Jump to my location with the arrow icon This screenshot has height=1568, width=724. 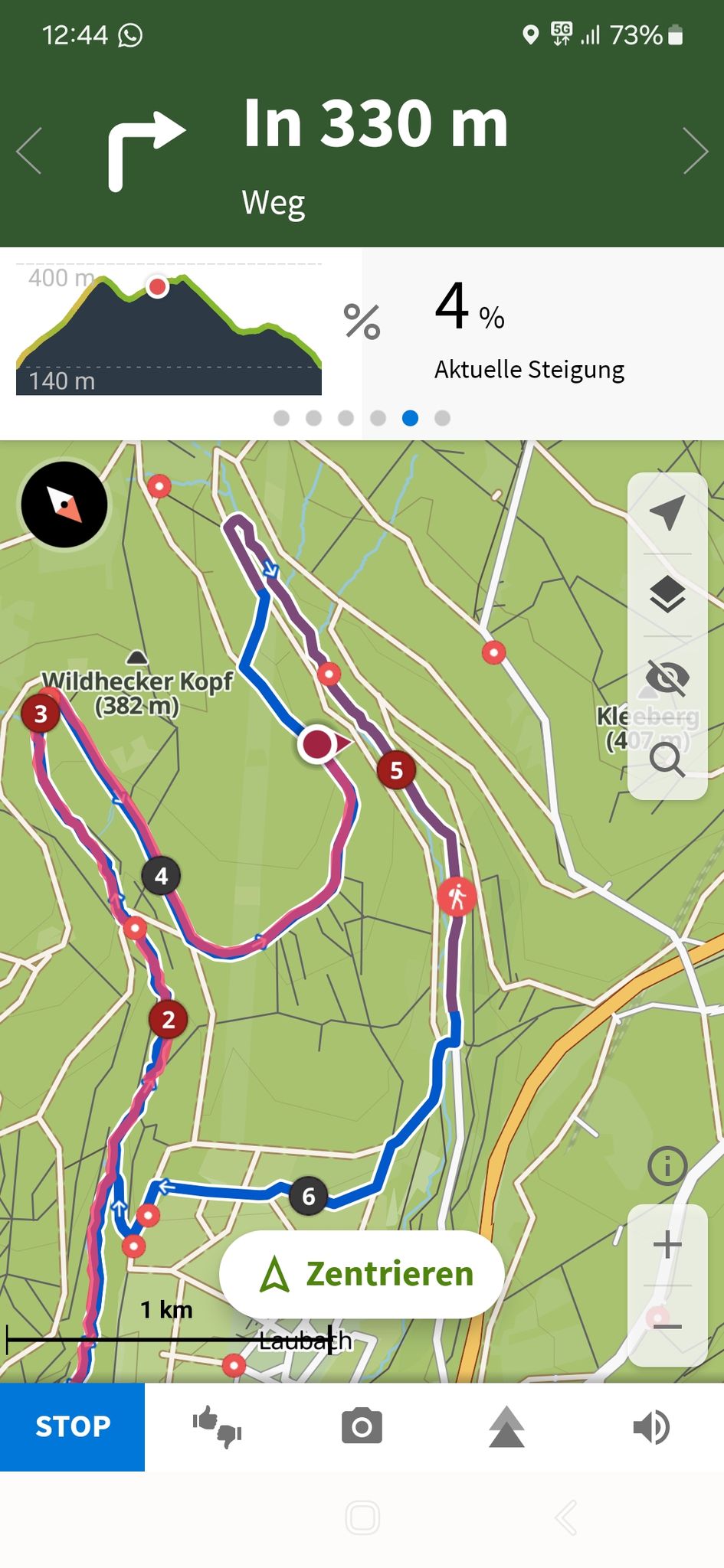pos(667,512)
